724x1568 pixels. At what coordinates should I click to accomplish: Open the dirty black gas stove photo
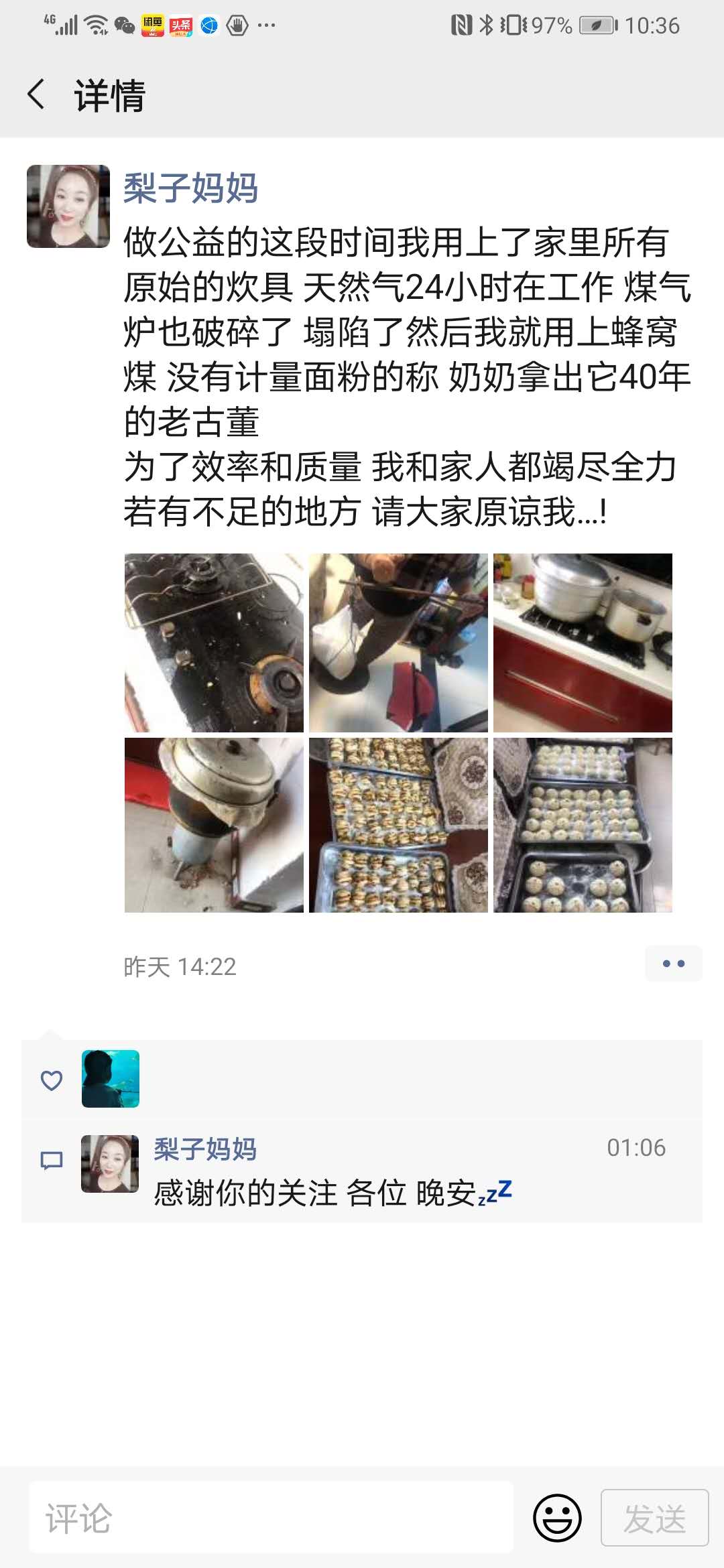click(214, 642)
